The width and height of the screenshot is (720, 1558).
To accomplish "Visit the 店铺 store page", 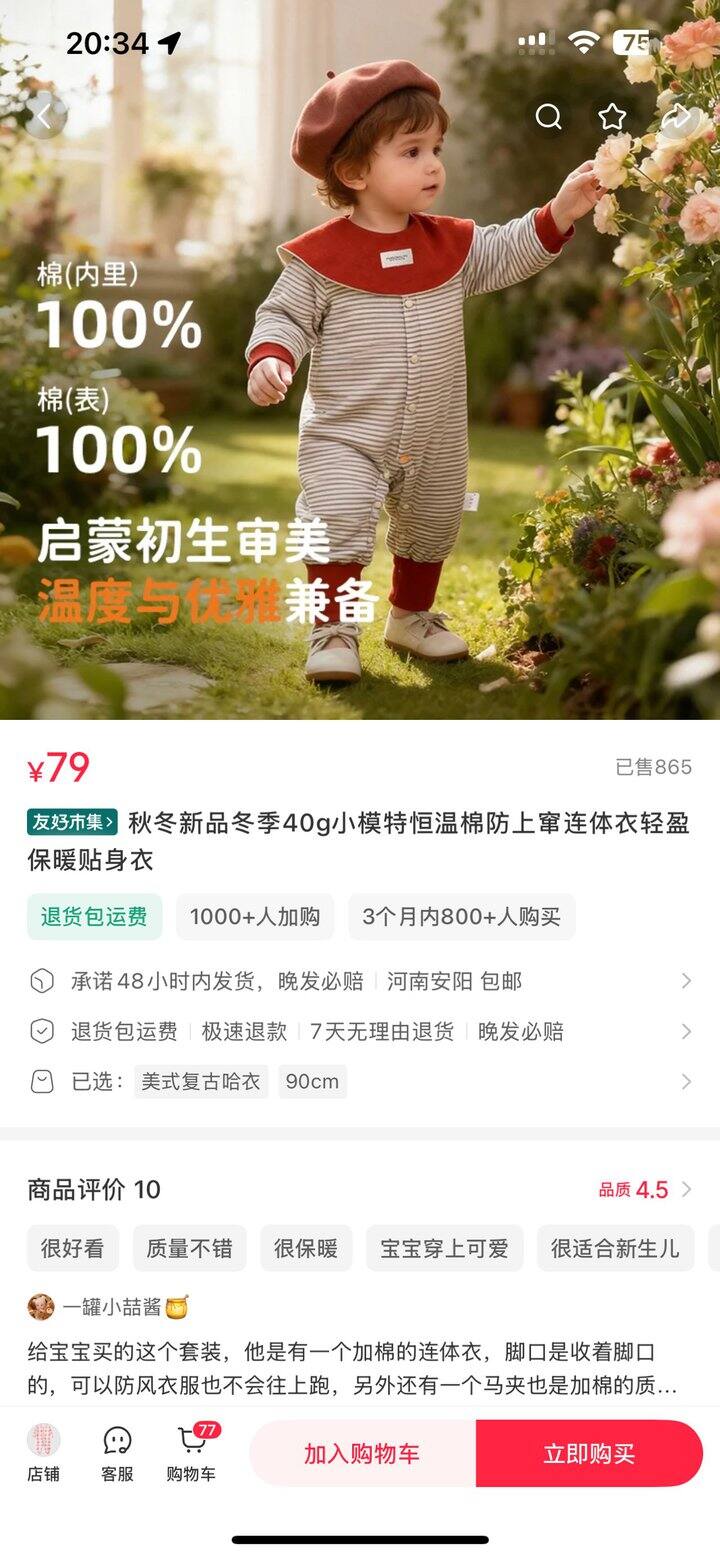I will (x=44, y=1453).
